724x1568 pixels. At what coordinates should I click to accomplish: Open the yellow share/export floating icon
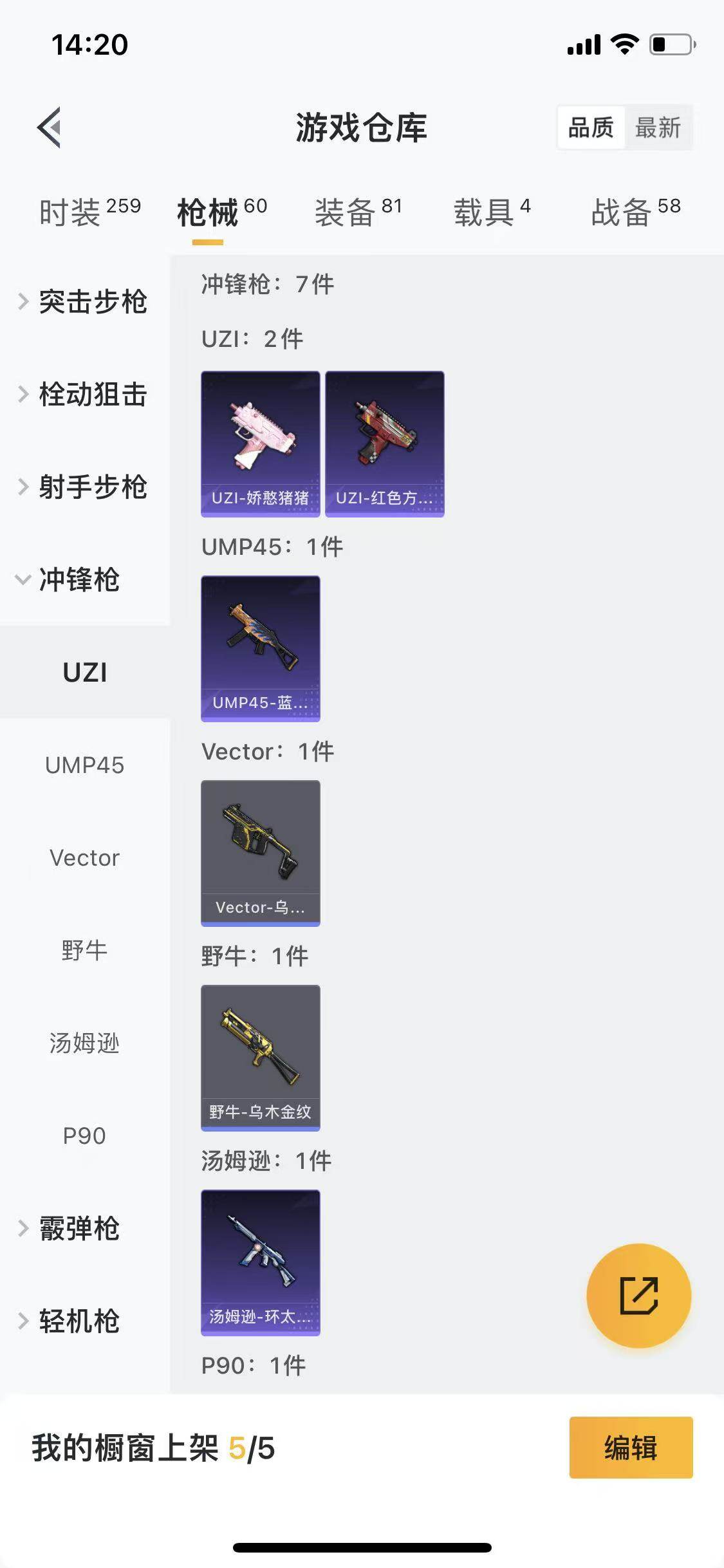[638, 1296]
